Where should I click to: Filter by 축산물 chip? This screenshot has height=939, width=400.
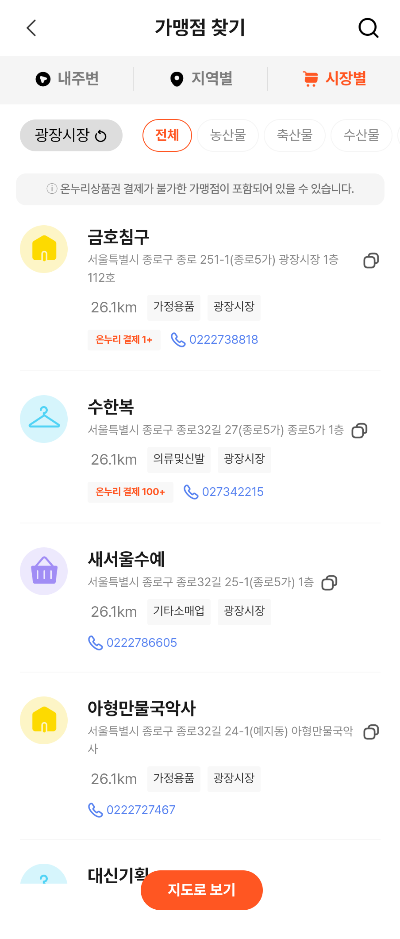pyautogui.click(x=295, y=135)
